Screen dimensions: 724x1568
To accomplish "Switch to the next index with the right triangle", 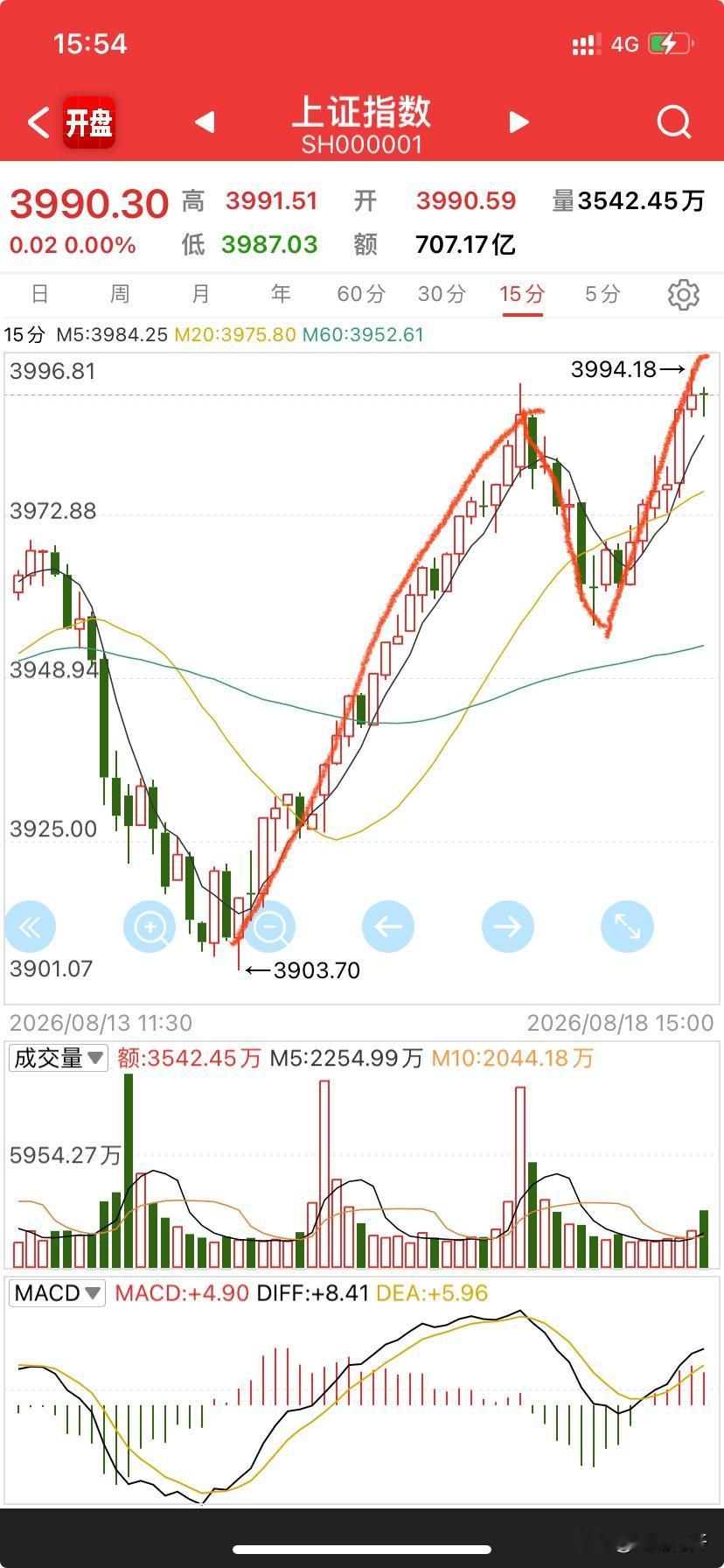I will 519,122.
